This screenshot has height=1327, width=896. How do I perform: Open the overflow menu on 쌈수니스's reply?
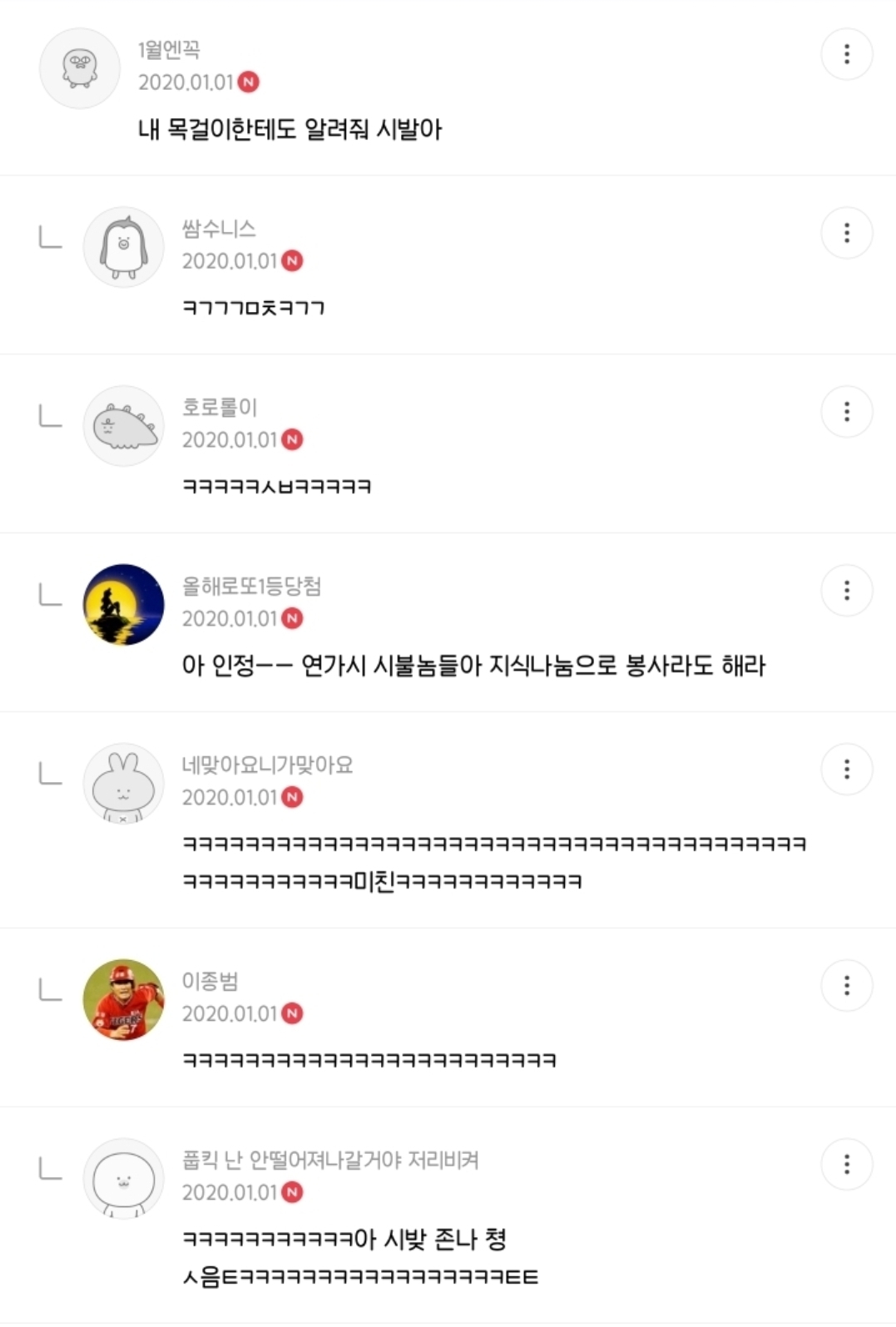pos(846,233)
